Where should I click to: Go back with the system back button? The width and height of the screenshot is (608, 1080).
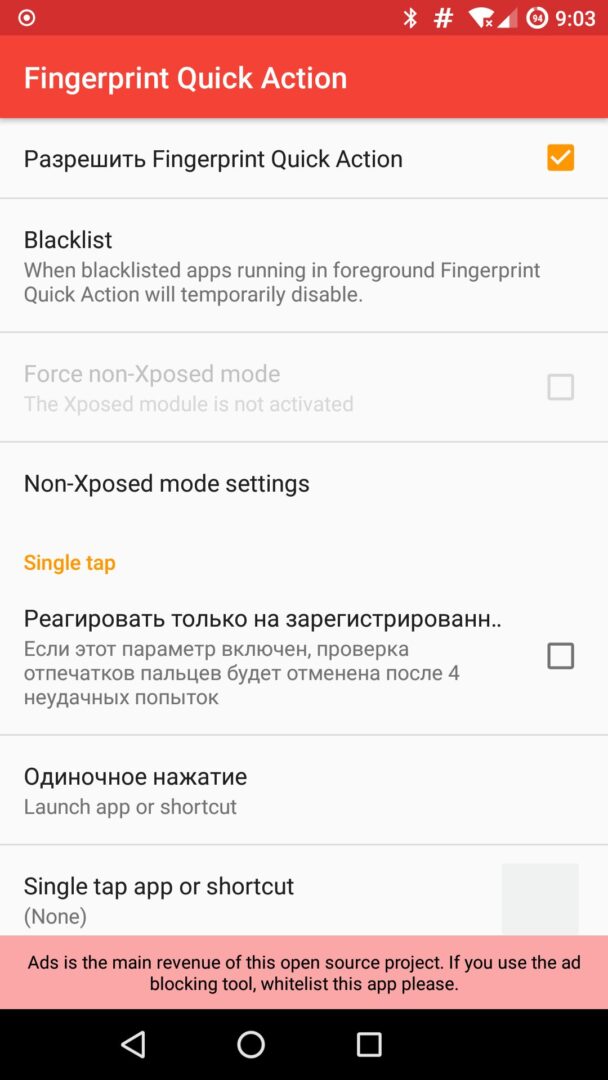point(133,1045)
